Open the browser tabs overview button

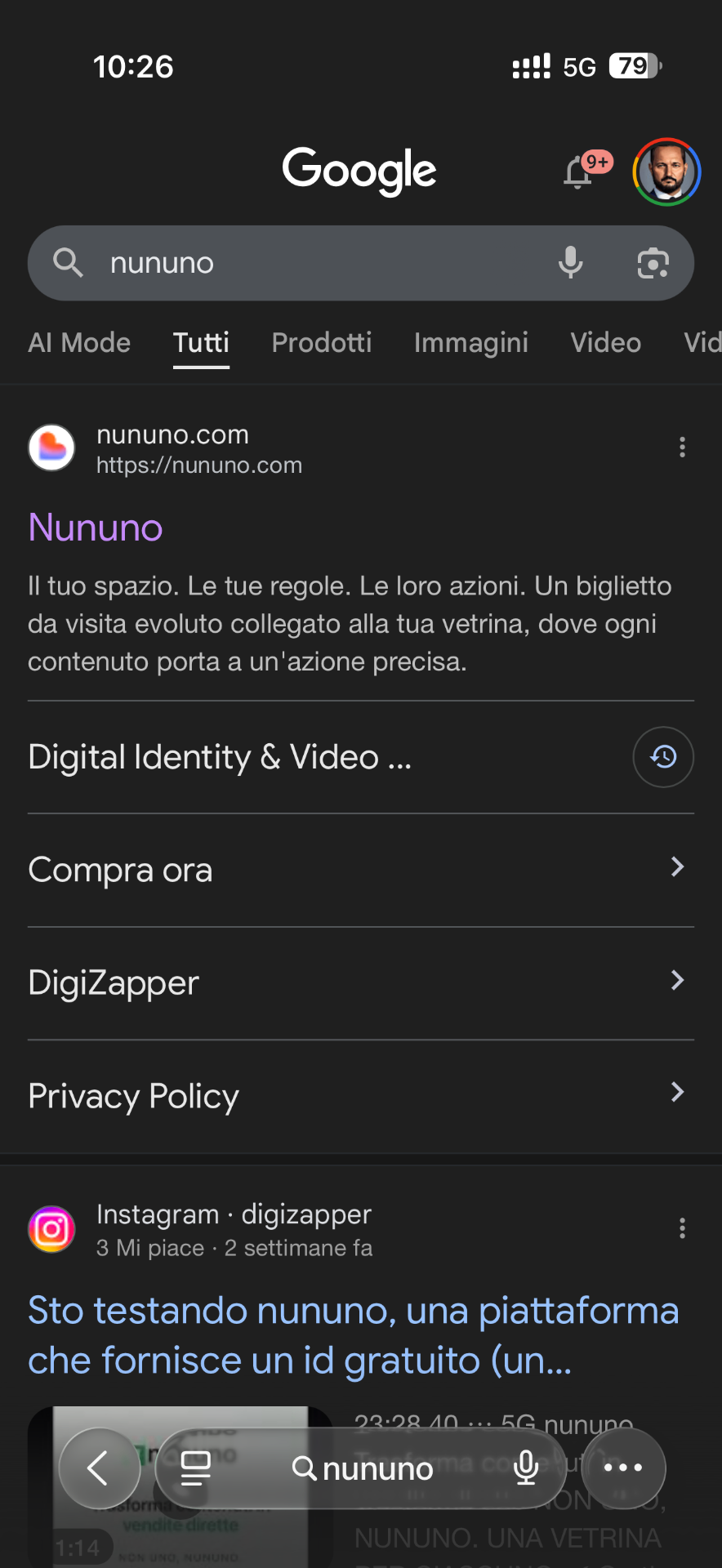point(195,1468)
